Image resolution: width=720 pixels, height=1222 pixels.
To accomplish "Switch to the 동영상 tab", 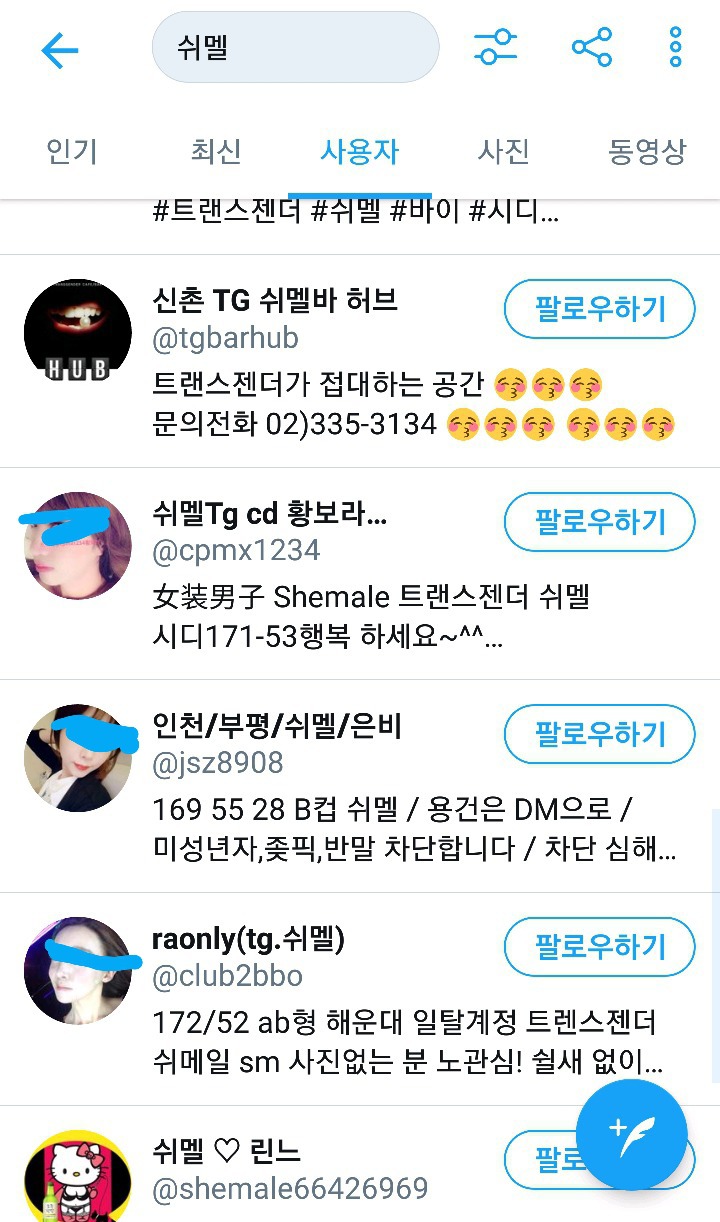I will point(647,152).
